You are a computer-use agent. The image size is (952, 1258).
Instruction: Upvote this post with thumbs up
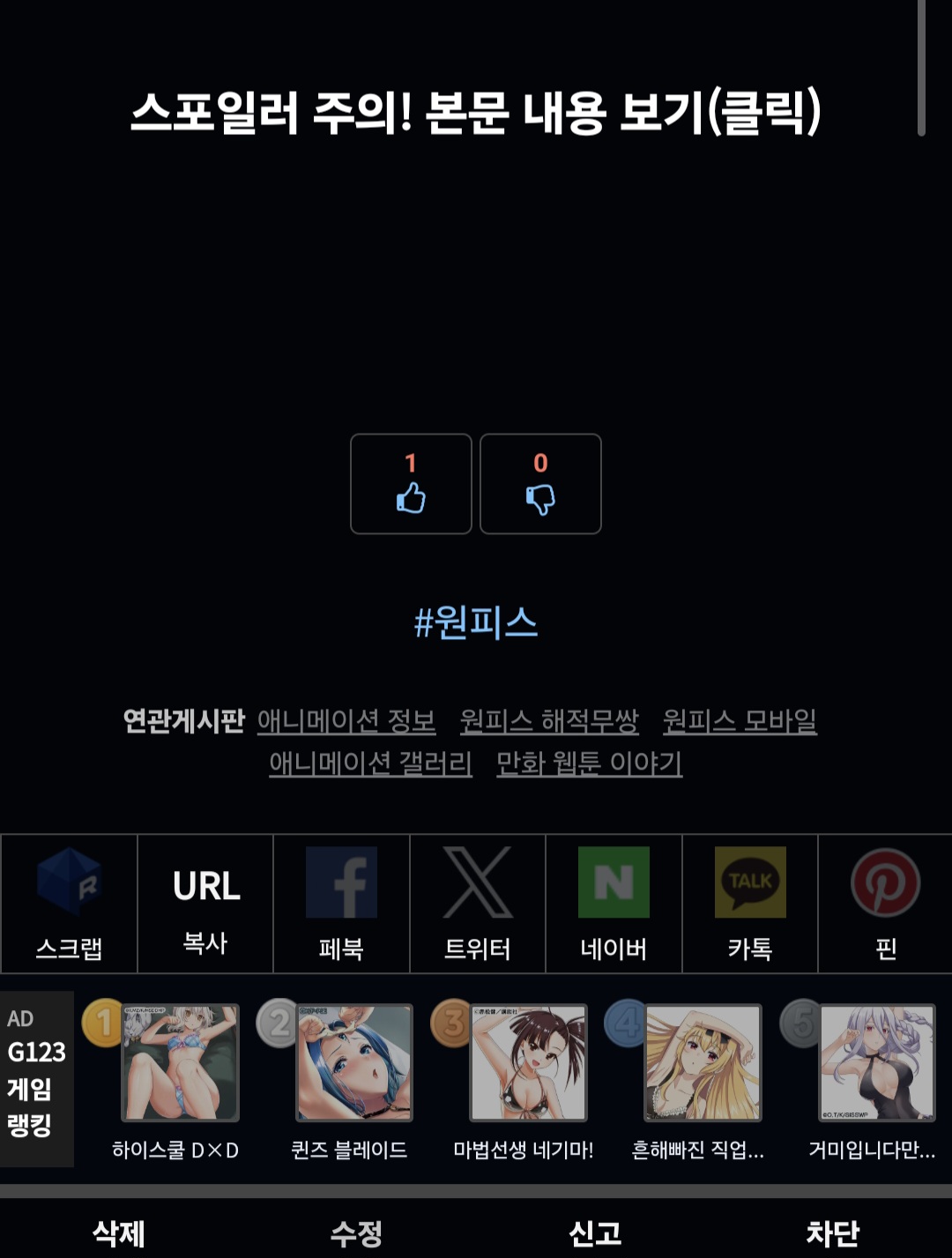(x=411, y=483)
